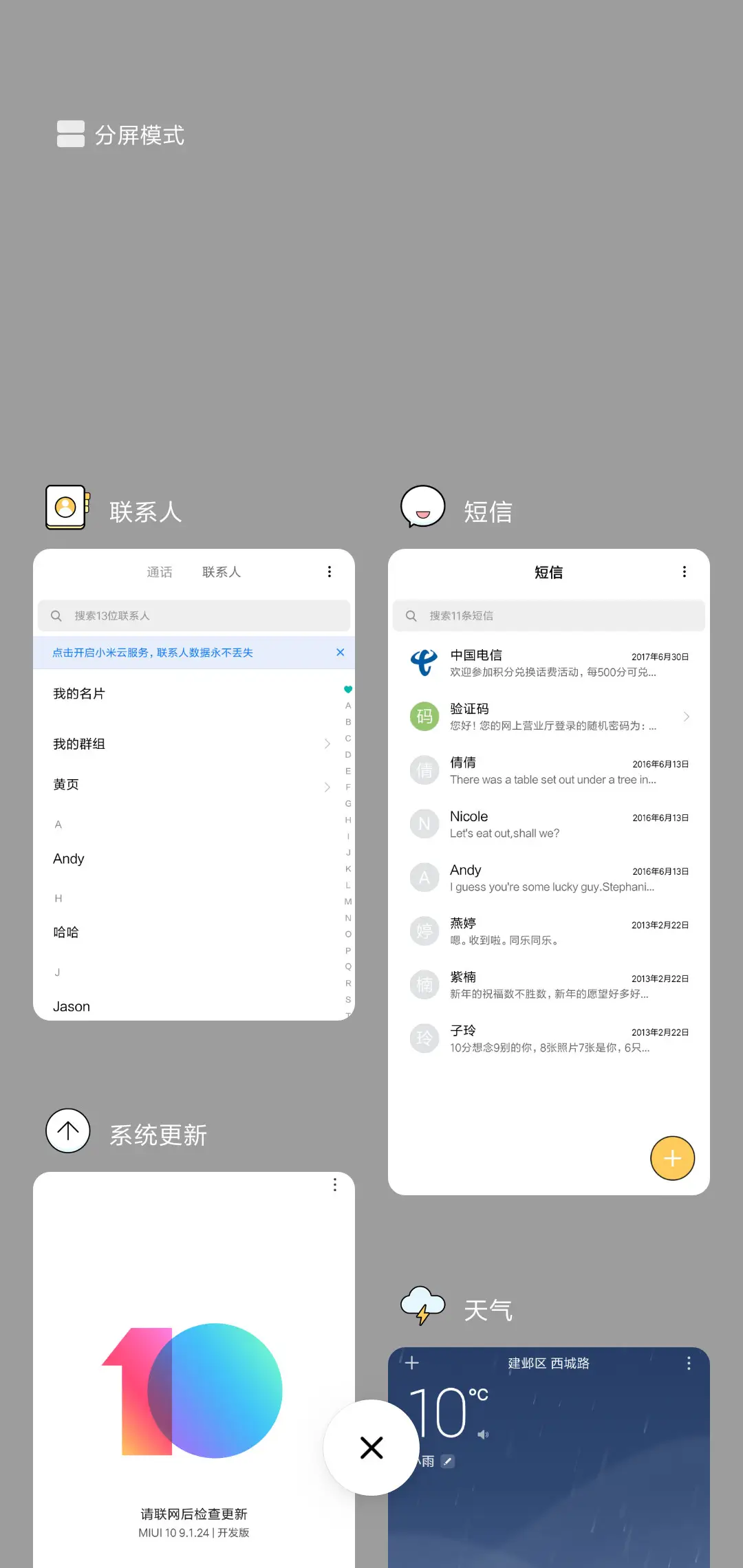Tap the yellow new-message plus button

coord(672,1158)
